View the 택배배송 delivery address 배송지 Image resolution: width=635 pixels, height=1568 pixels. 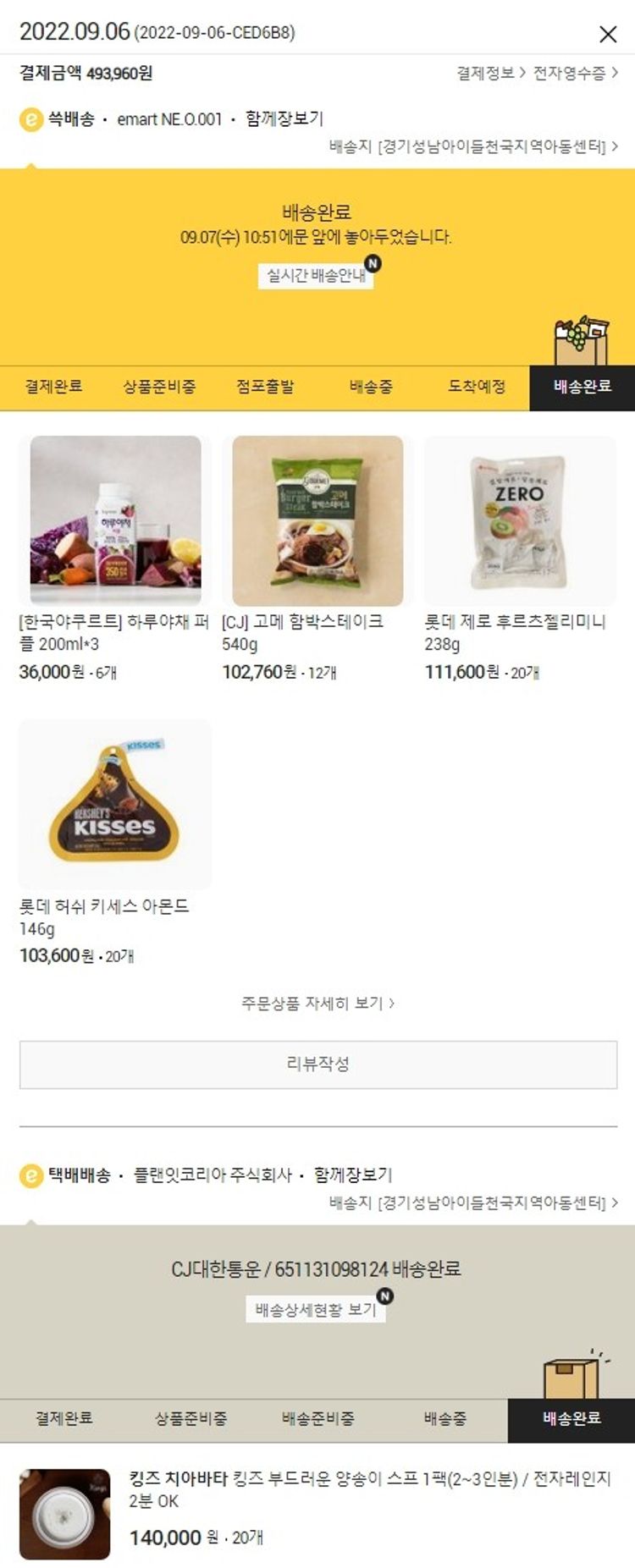tap(473, 1202)
